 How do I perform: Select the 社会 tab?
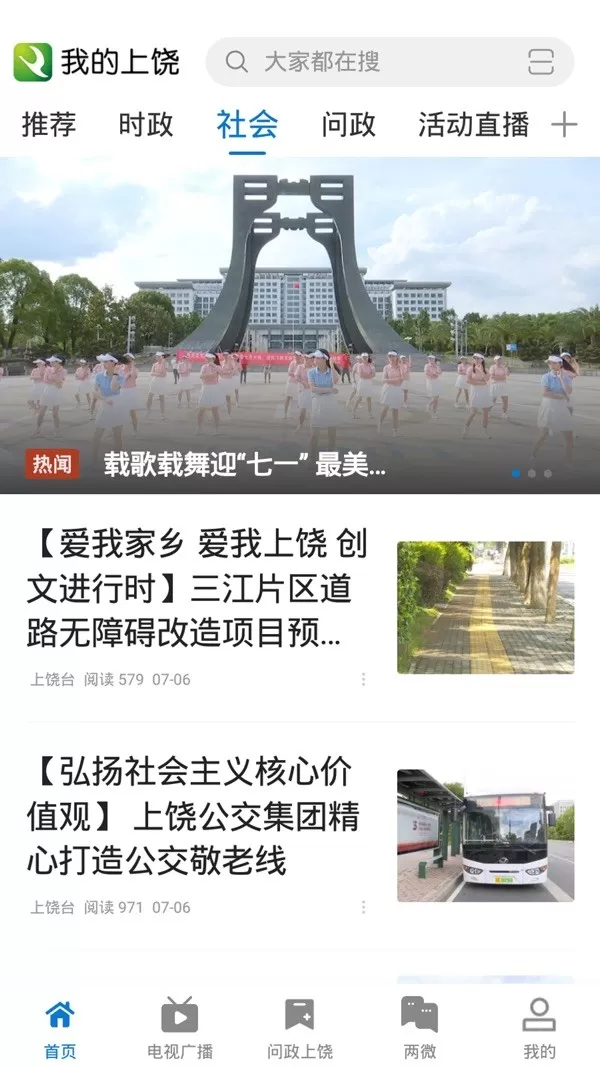tap(247, 125)
